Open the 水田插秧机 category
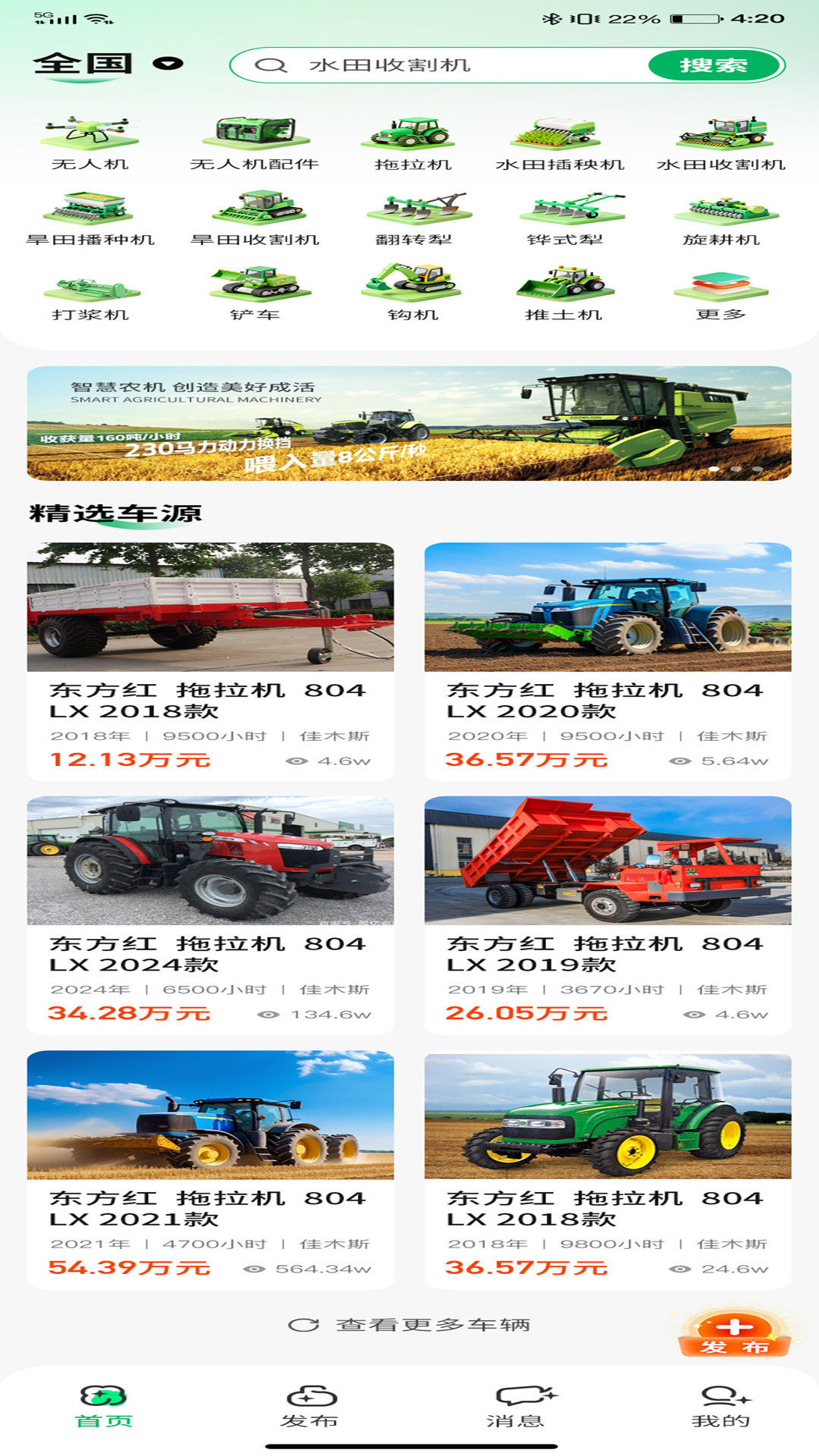Image resolution: width=819 pixels, height=1456 pixels. [x=560, y=143]
